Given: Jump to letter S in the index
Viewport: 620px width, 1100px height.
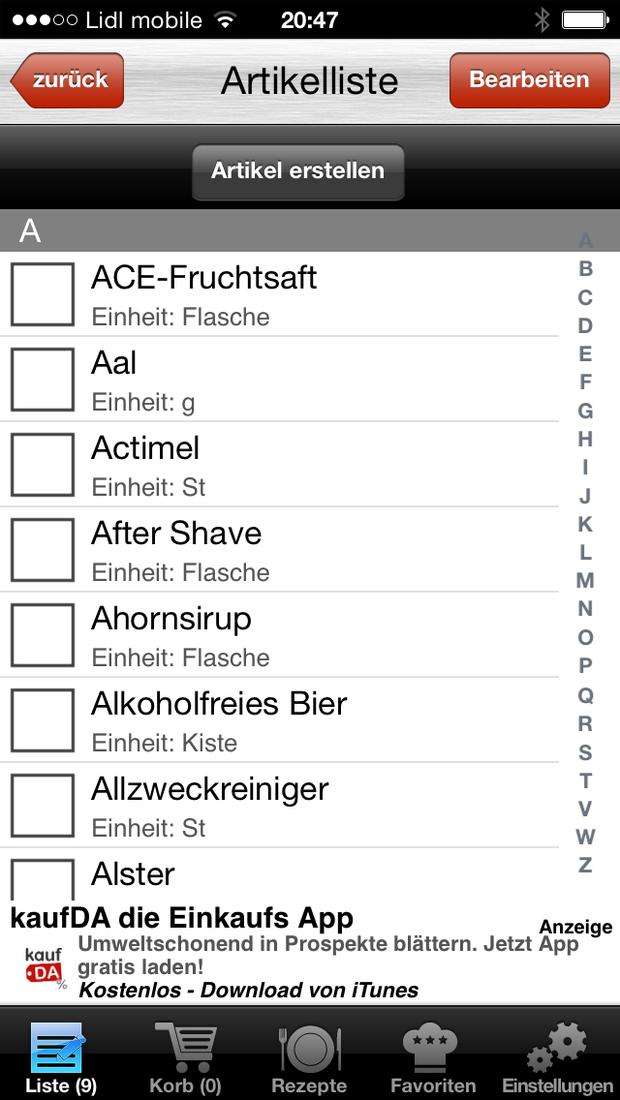Looking at the screenshot, I should click(x=586, y=752).
